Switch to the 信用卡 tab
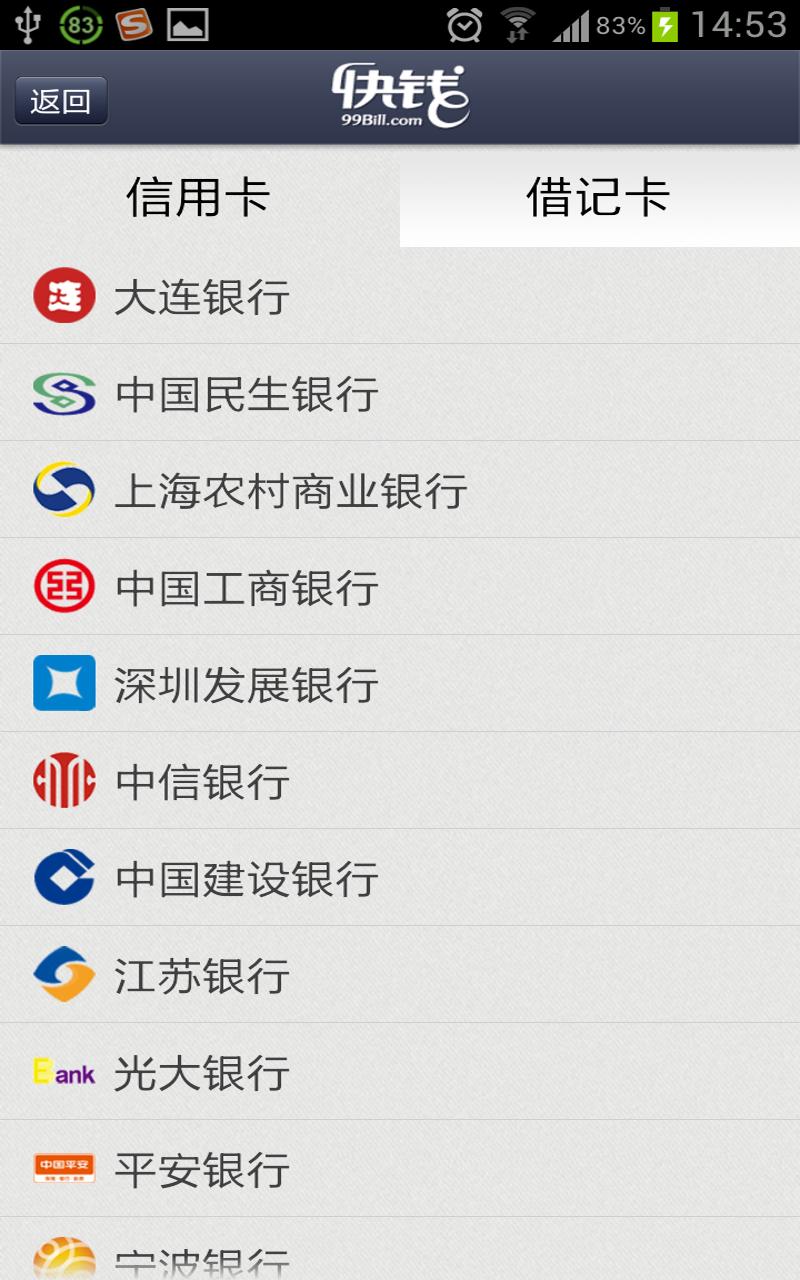Screen dimensions: 800x1280 199,197
